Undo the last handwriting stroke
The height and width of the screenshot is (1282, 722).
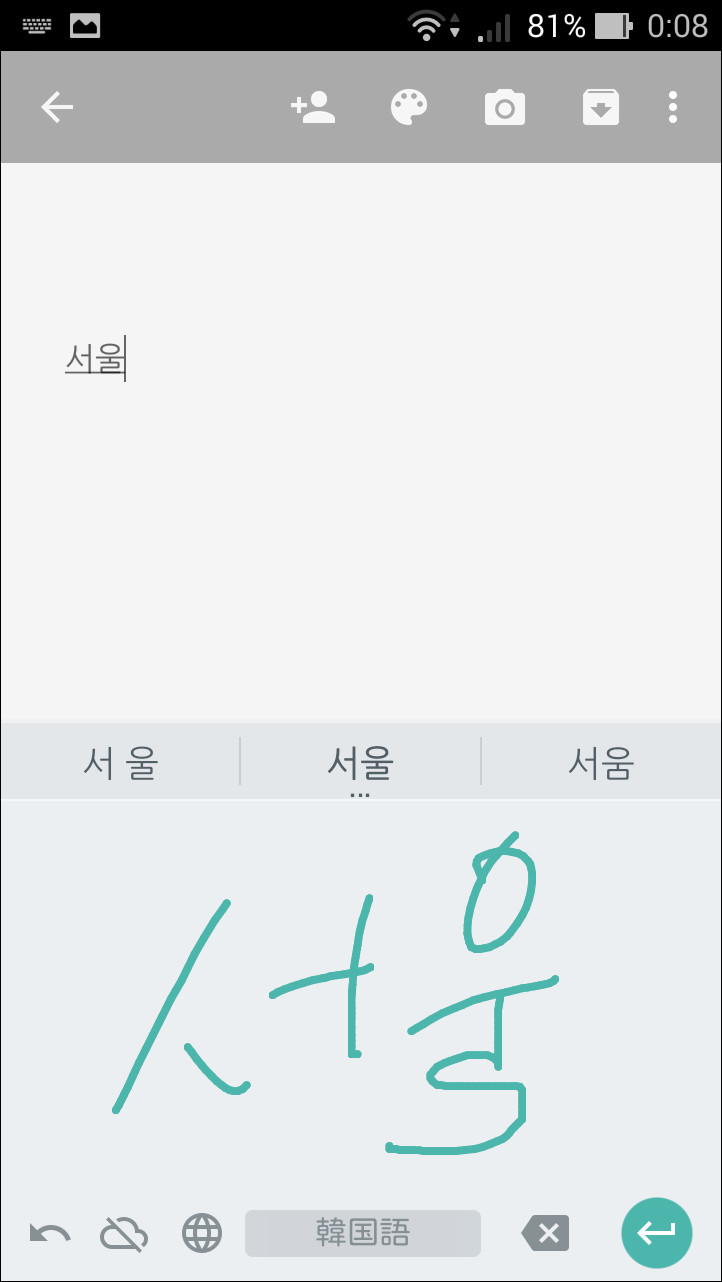50,1234
